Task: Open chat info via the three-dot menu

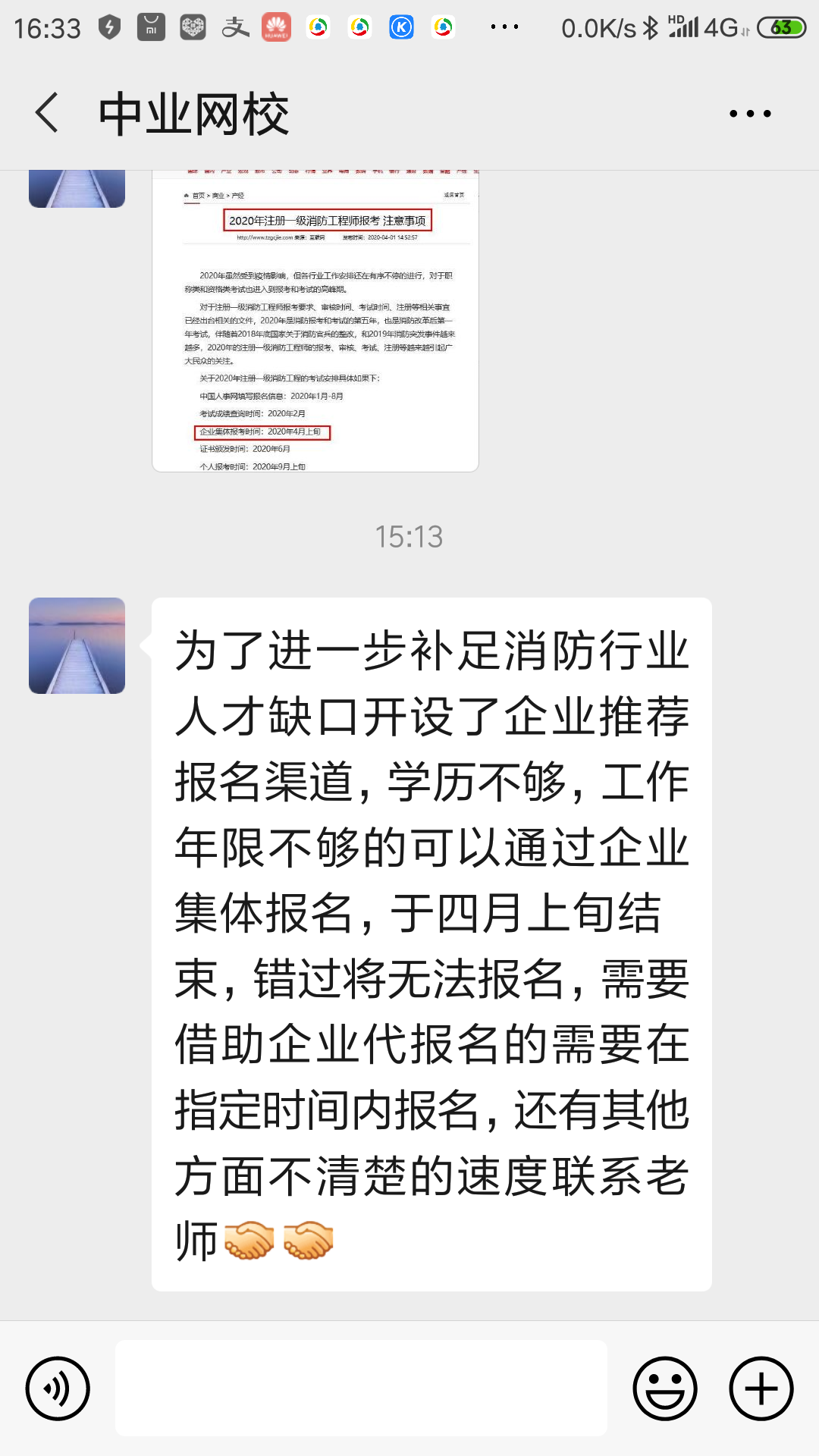Action: tap(749, 114)
